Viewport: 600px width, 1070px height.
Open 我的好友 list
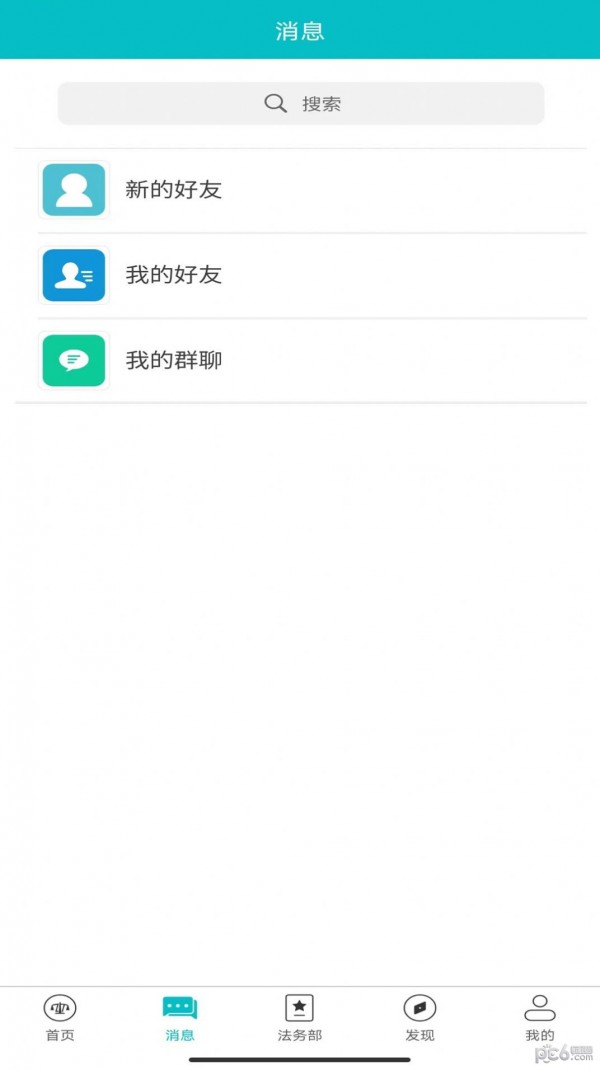click(300, 276)
